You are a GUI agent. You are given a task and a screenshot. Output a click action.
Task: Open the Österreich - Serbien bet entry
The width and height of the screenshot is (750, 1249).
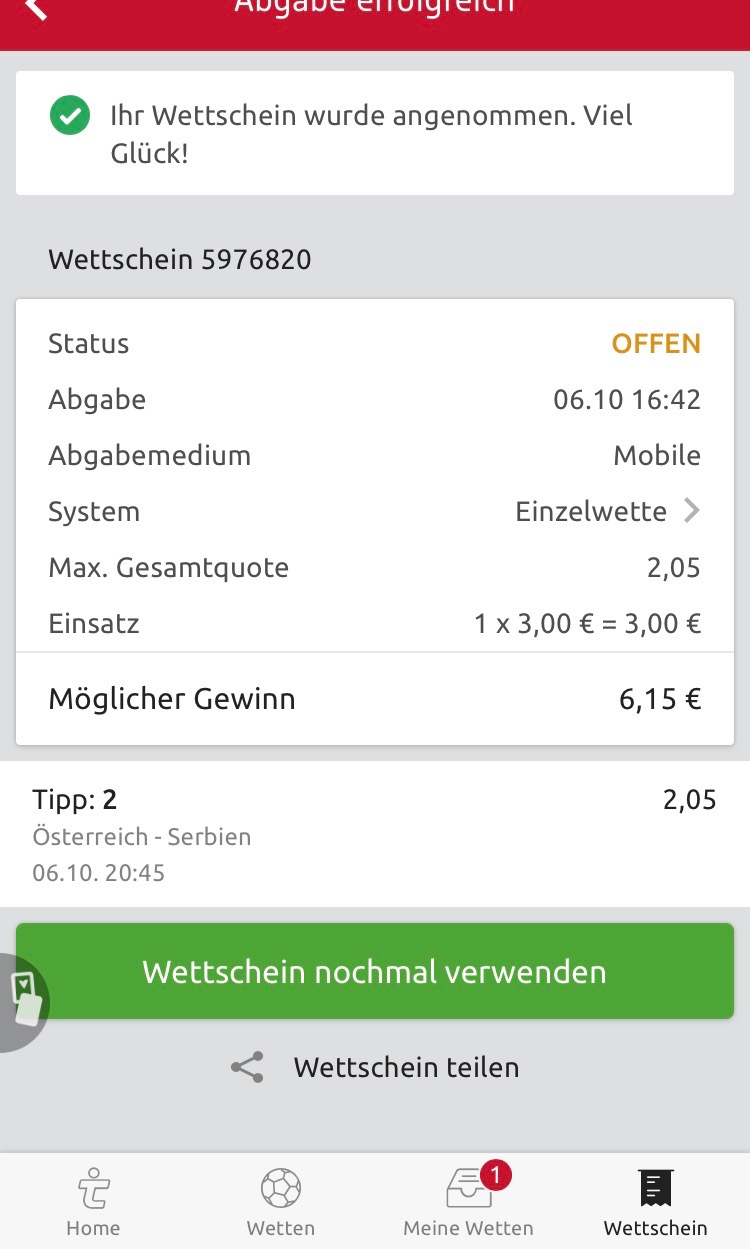tap(375, 835)
